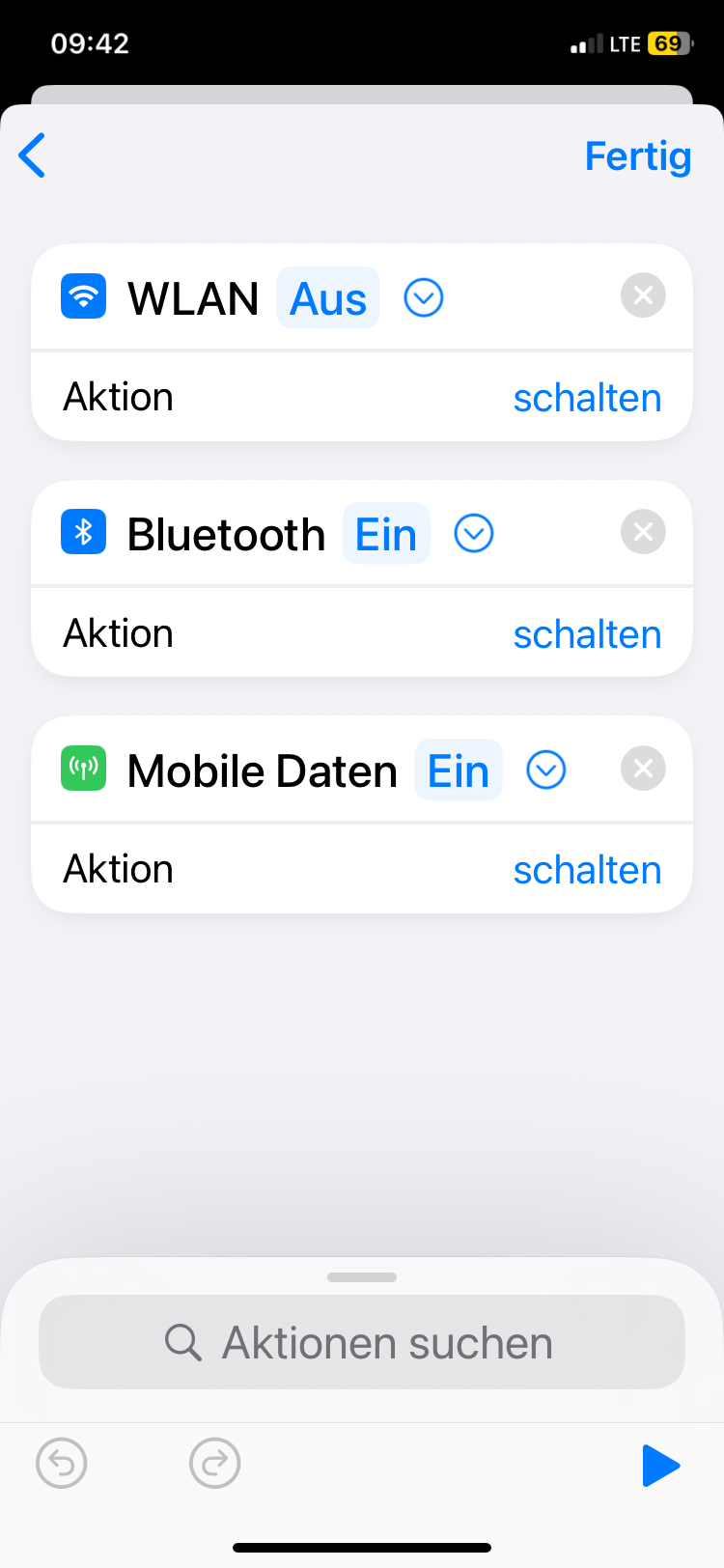Change the Mobile Daten state from Ein
724x1568 pixels.
[459, 770]
